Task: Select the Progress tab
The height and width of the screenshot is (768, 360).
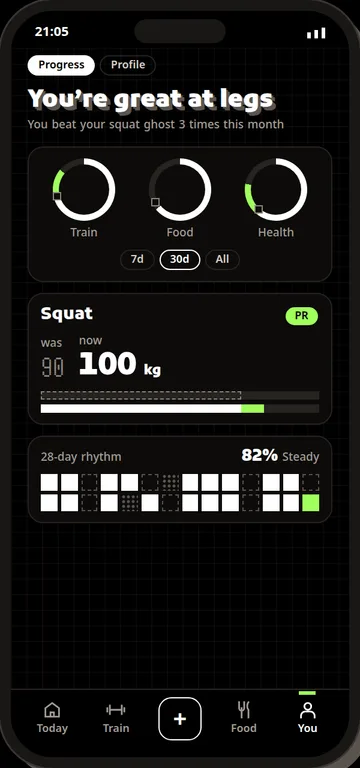Action: pos(61,65)
